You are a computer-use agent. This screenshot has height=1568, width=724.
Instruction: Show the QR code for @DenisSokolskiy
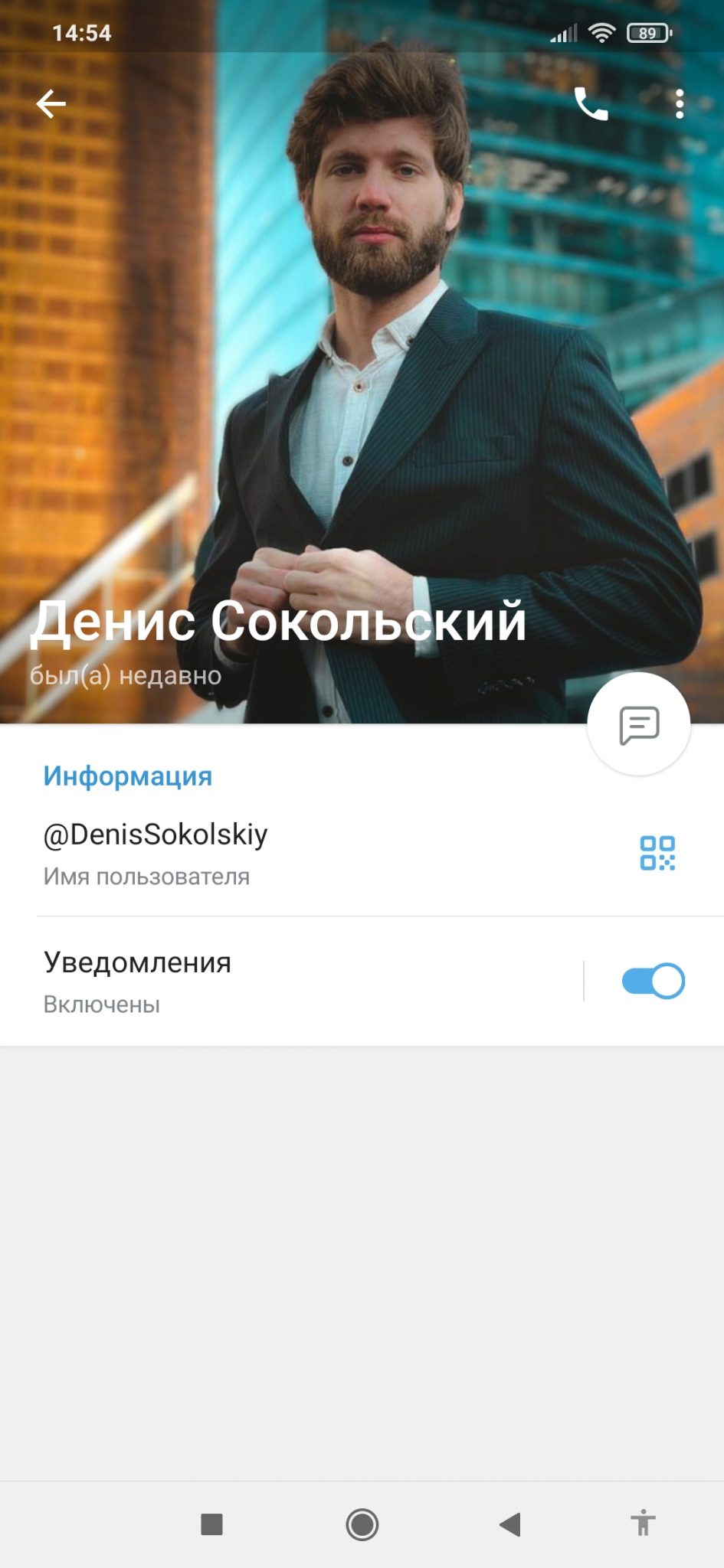tap(657, 853)
